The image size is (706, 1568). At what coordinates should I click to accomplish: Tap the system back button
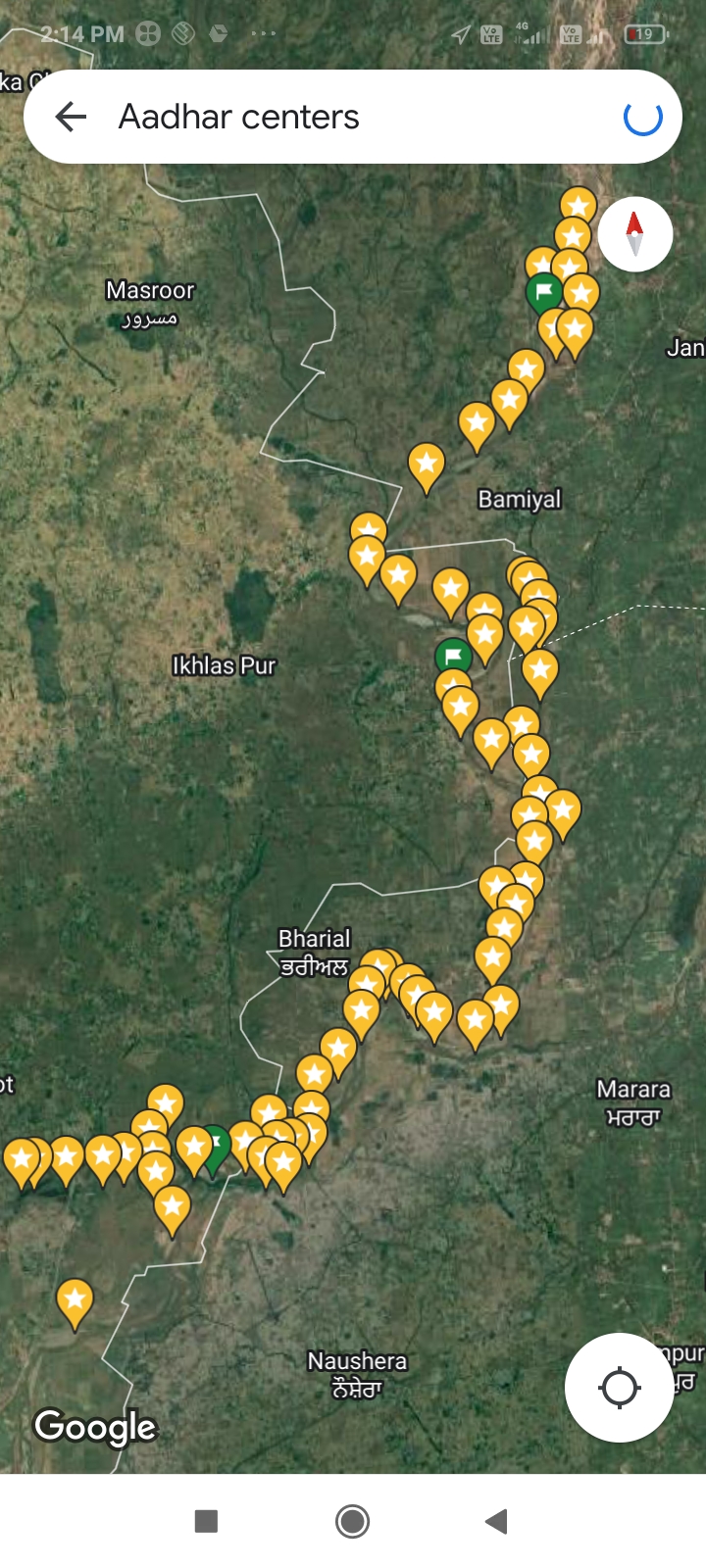pyautogui.click(x=496, y=1521)
